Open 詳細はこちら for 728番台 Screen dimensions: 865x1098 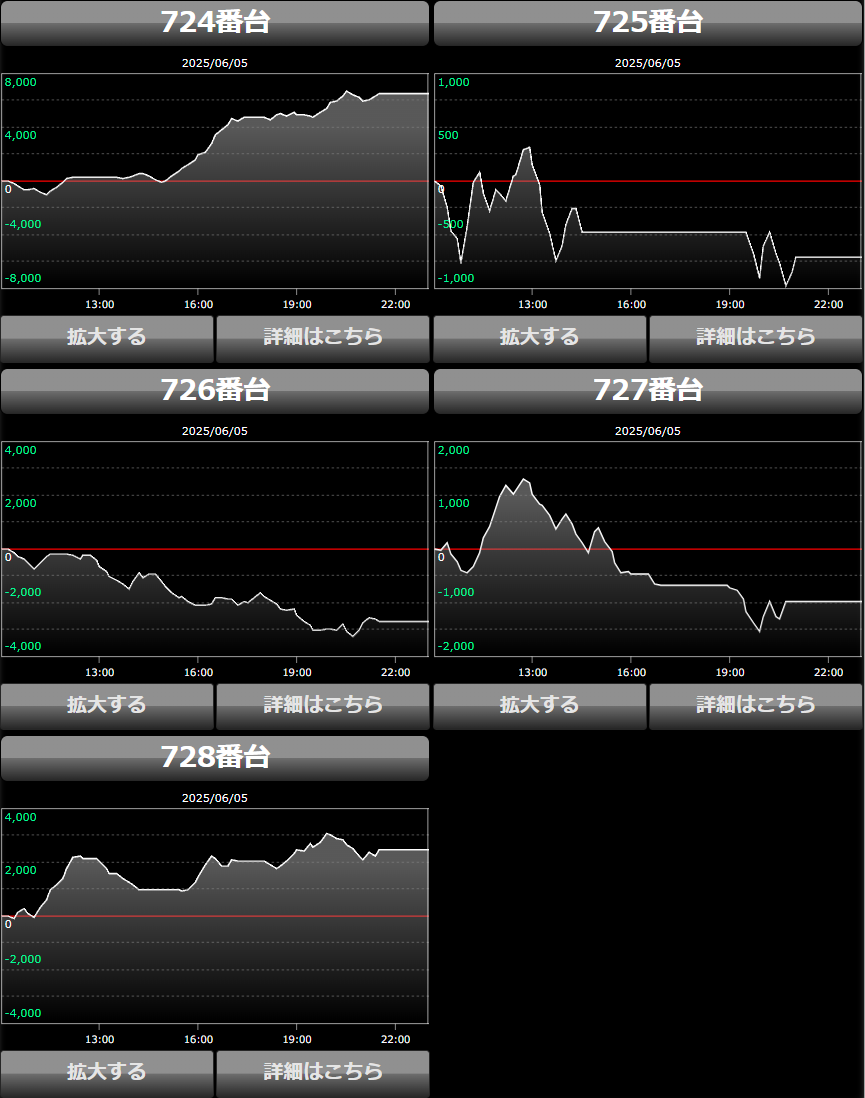323,1073
